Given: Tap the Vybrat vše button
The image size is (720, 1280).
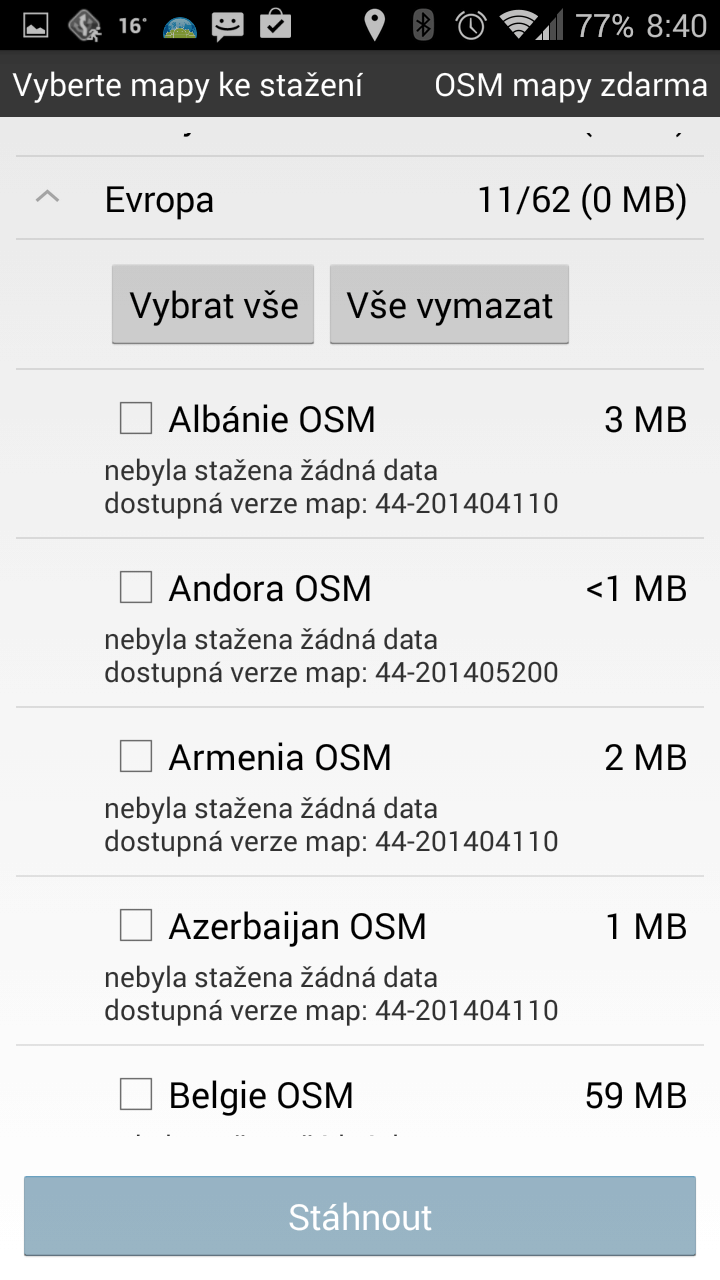Looking at the screenshot, I should (x=213, y=304).
